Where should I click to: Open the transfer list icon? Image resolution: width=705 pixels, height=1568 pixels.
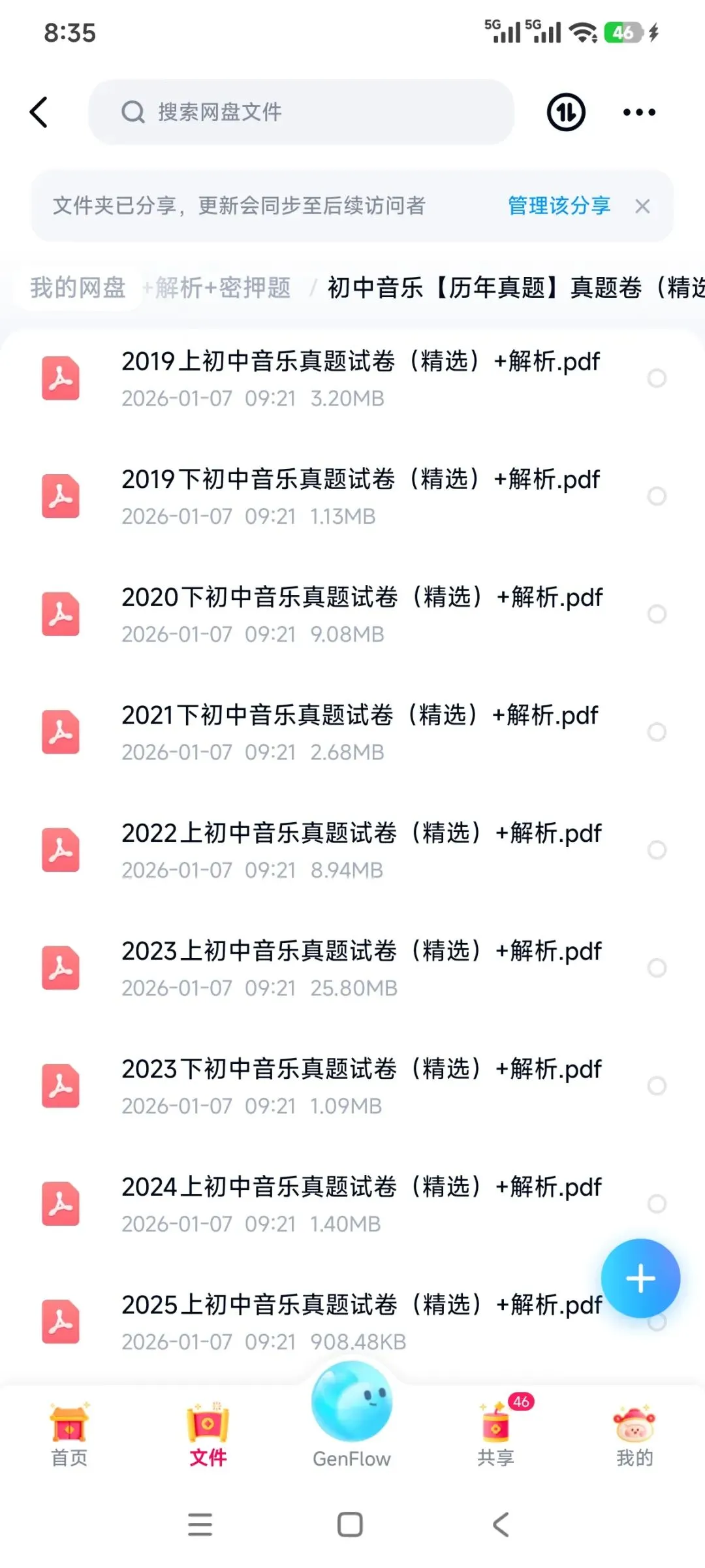pos(565,112)
